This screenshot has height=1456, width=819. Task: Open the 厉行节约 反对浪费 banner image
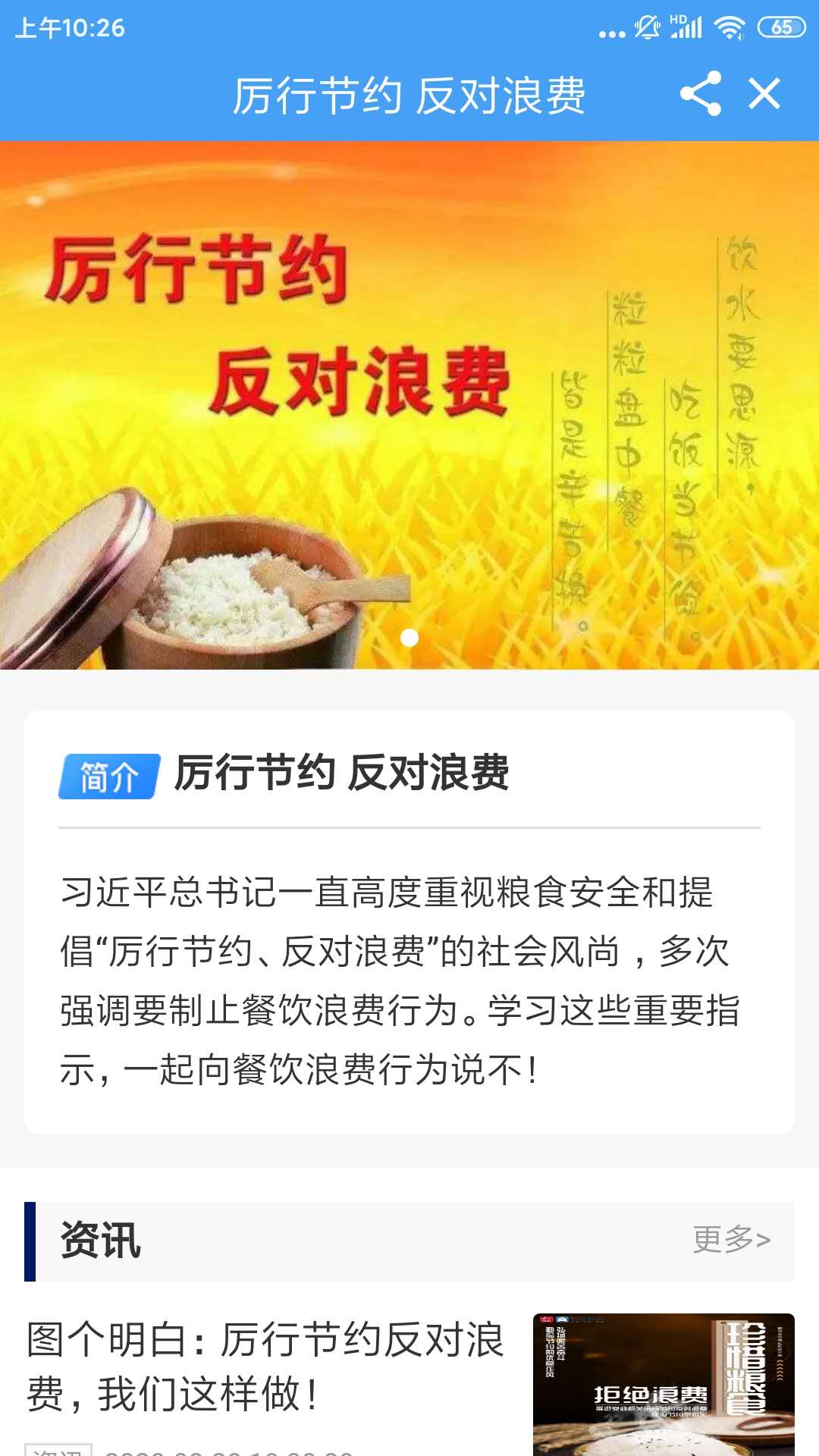pos(409,405)
